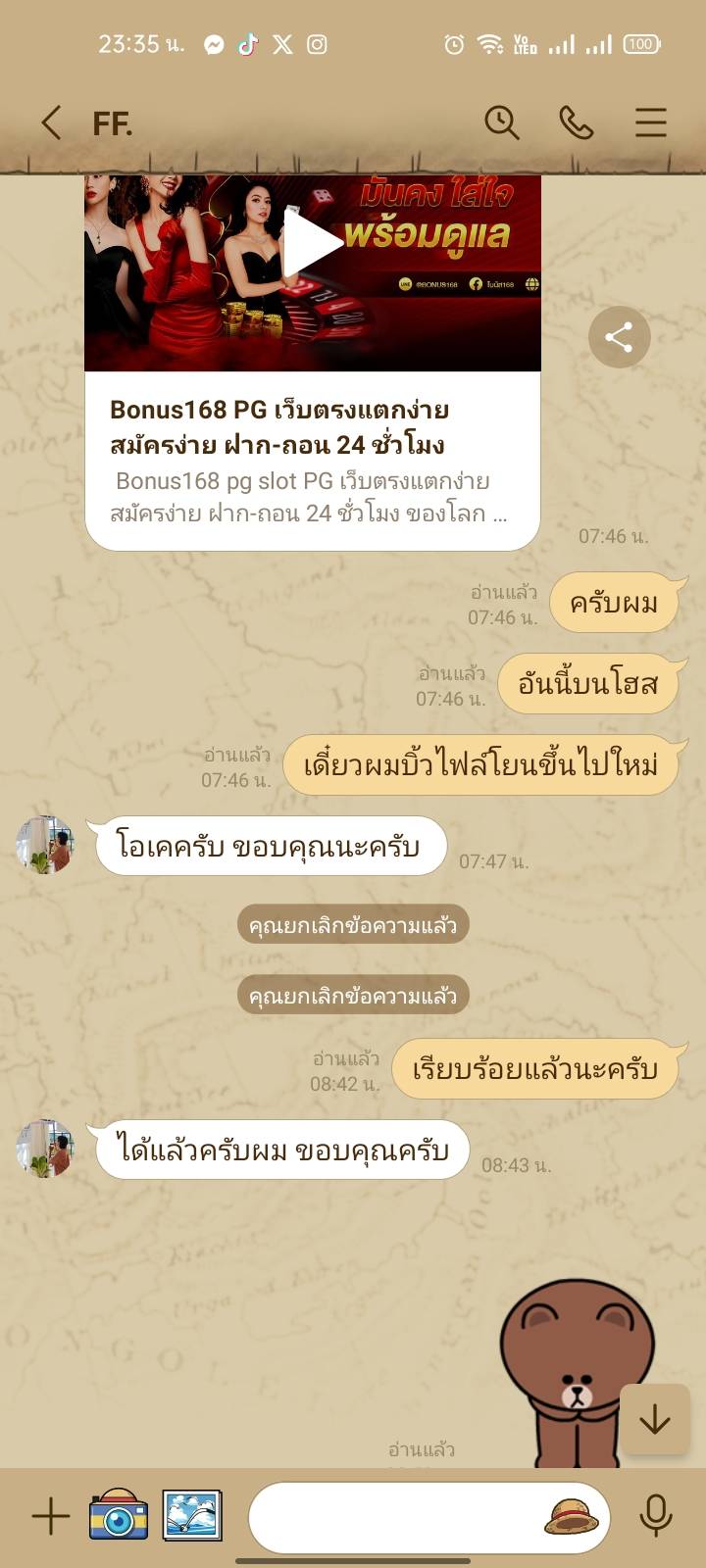
Task: Open the sticker and emoji picker
Action: [572, 1516]
